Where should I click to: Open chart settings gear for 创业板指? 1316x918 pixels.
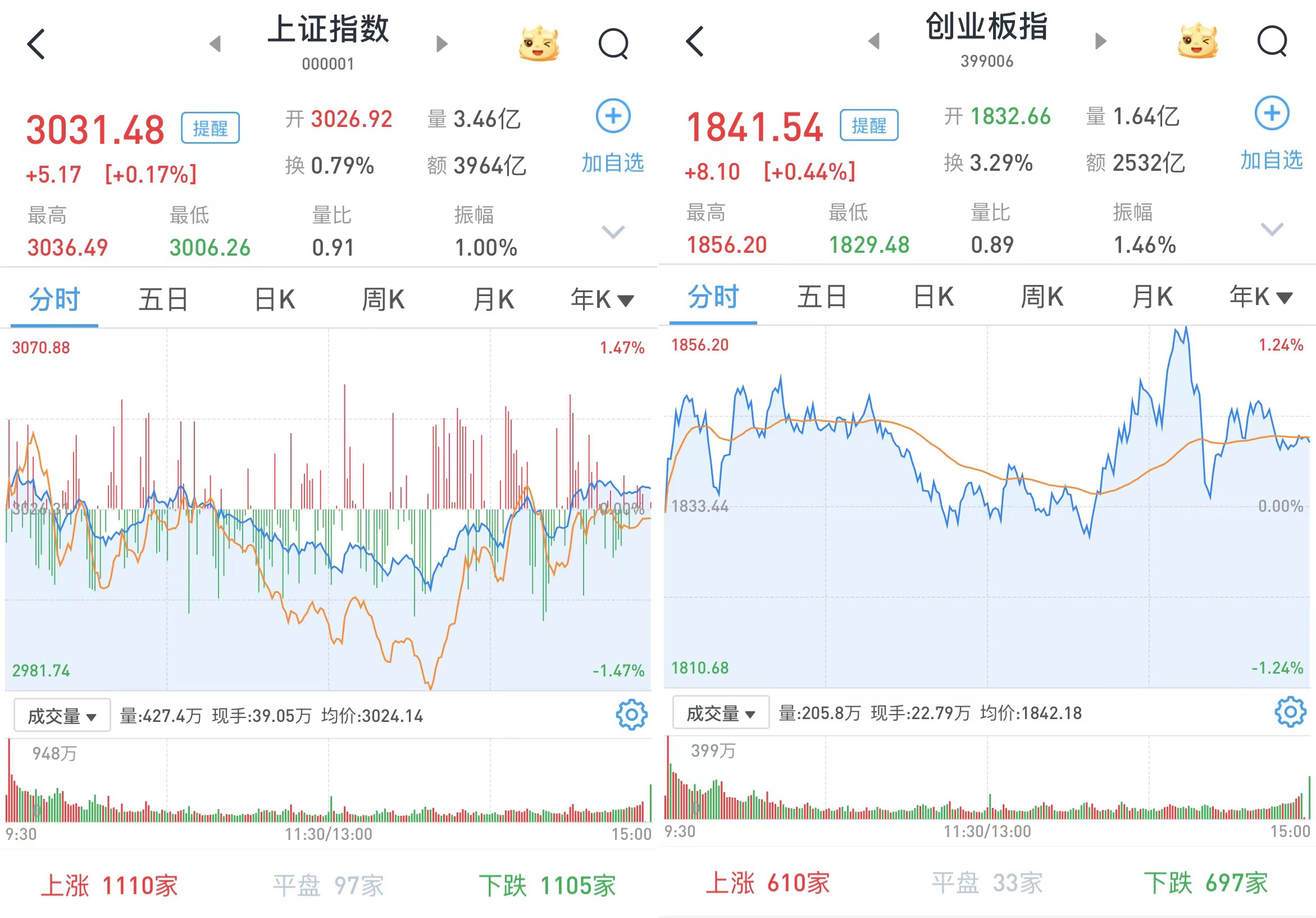tap(1290, 712)
